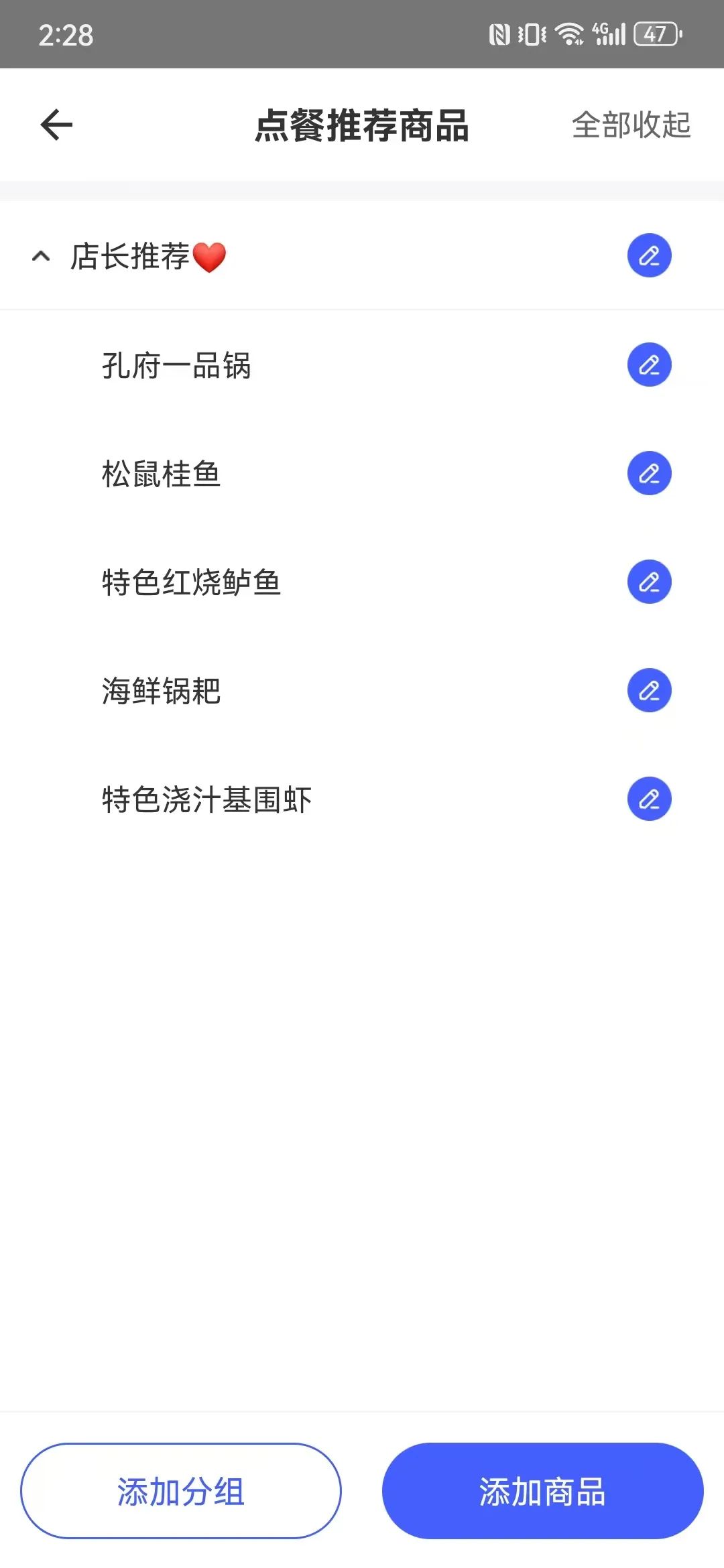The image size is (724, 1568).
Task: Tap 添加分组 to add a group
Action: (181, 1491)
